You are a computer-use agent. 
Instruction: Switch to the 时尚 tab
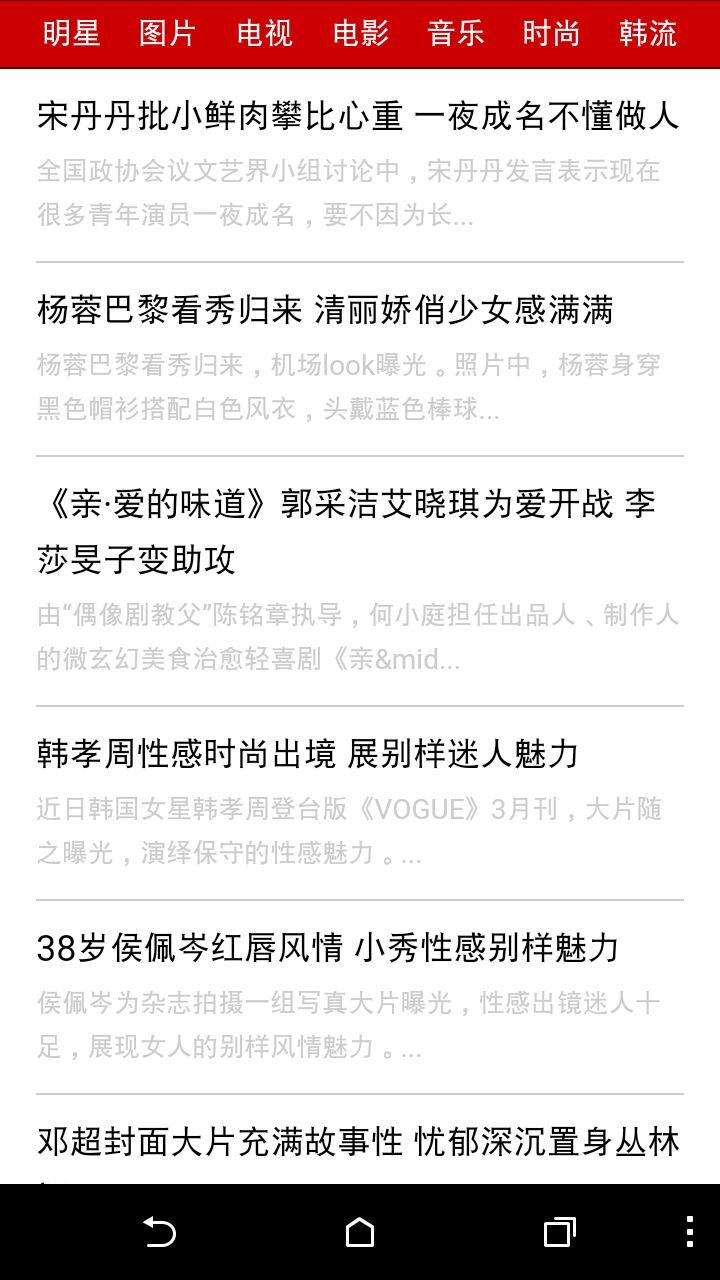pos(552,33)
